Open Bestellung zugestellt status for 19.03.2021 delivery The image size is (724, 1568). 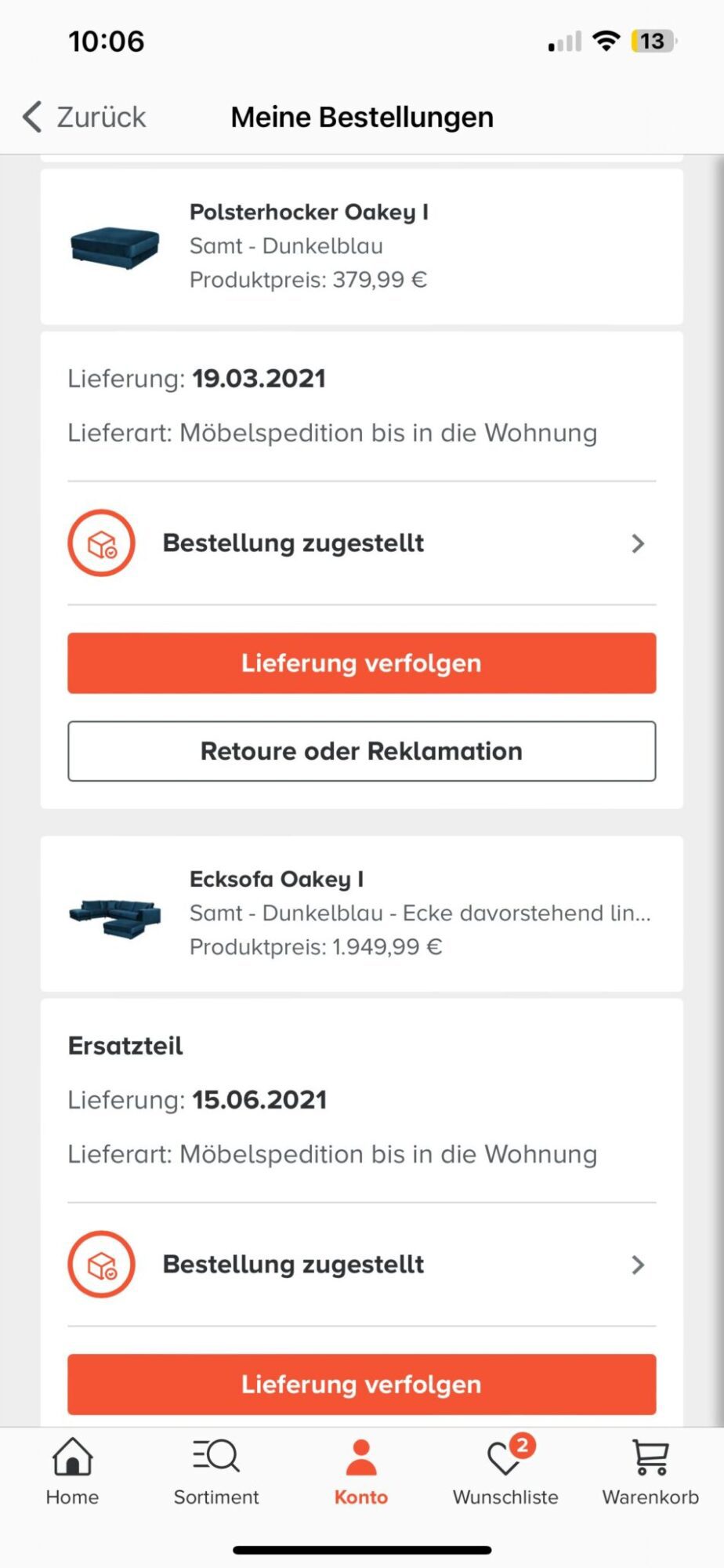click(x=361, y=543)
